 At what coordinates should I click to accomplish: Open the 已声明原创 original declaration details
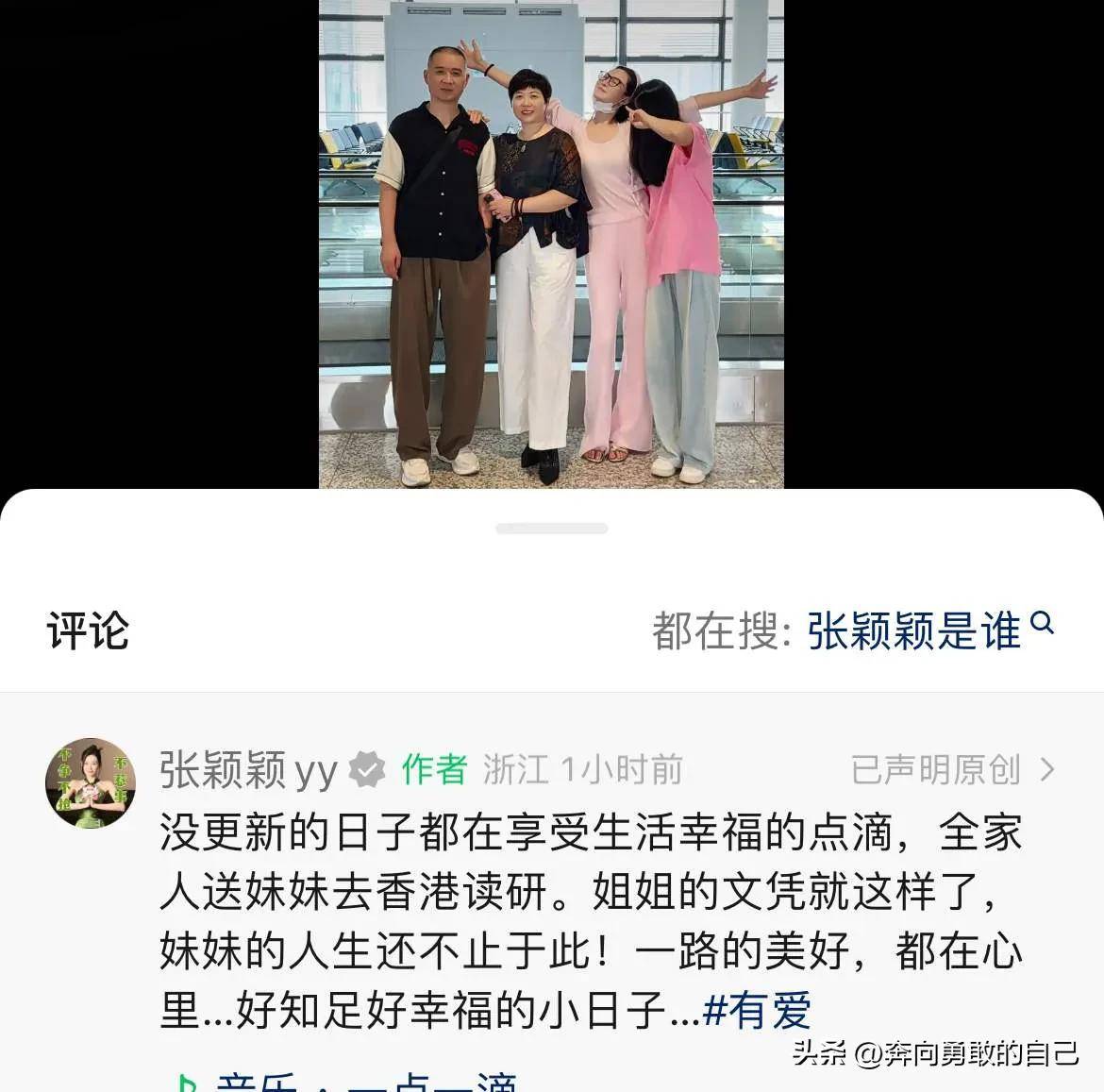(x=951, y=770)
